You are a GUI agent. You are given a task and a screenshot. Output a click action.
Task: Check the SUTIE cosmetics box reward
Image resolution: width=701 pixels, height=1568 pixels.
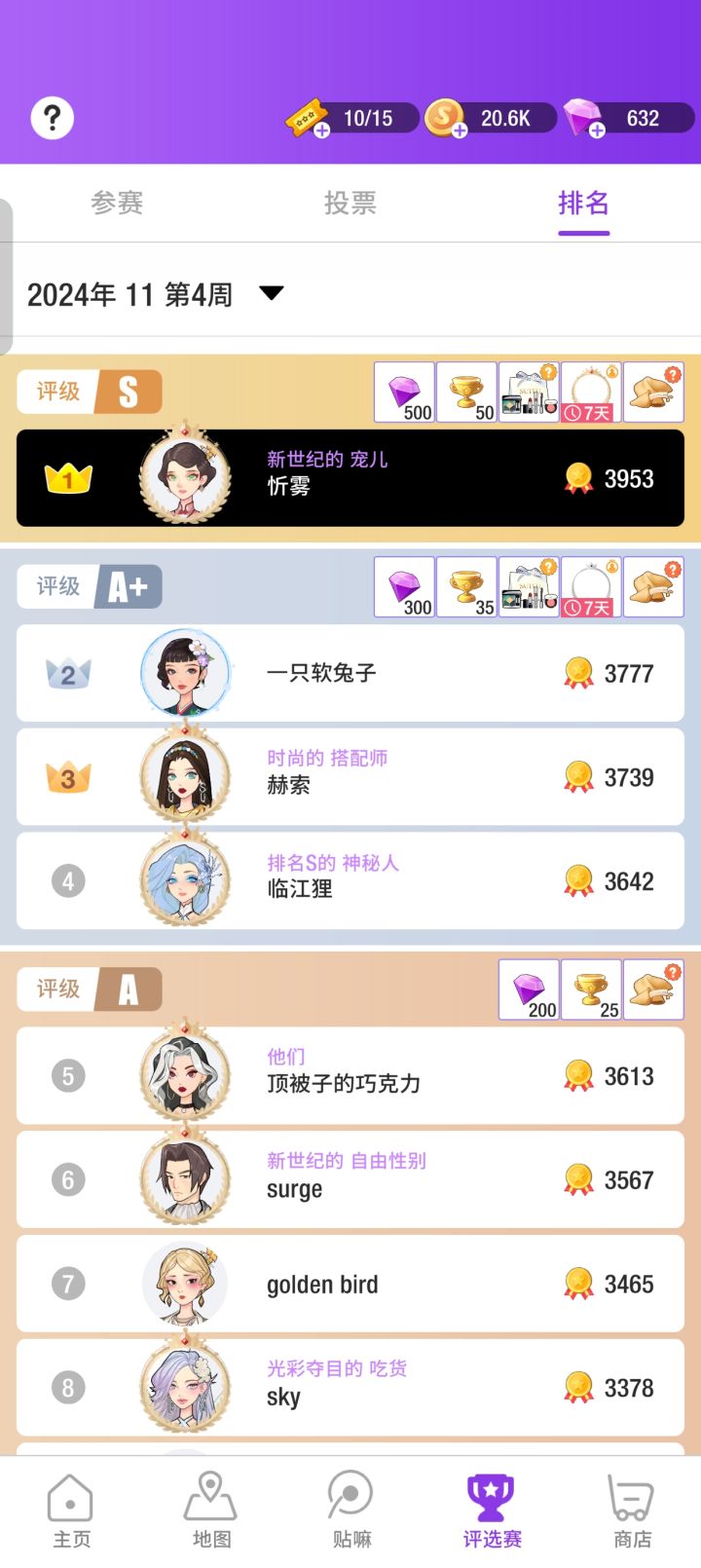tap(529, 392)
